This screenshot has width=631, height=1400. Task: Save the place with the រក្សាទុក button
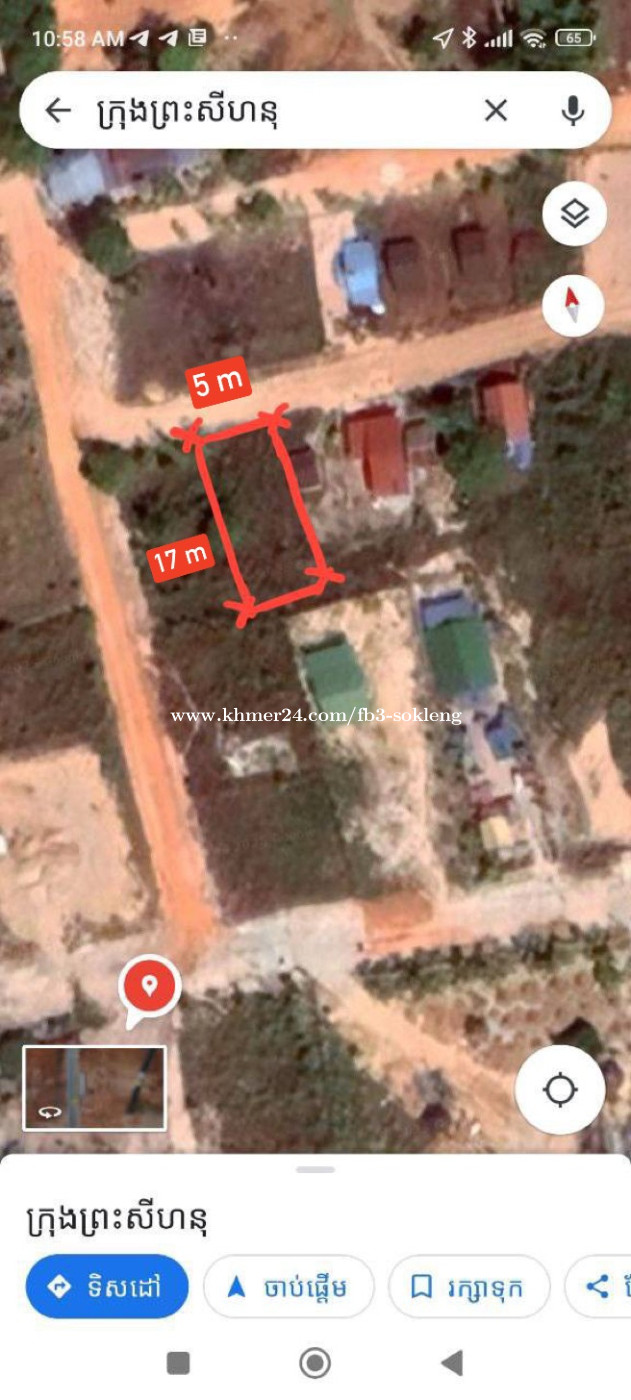(x=468, y=1287)
